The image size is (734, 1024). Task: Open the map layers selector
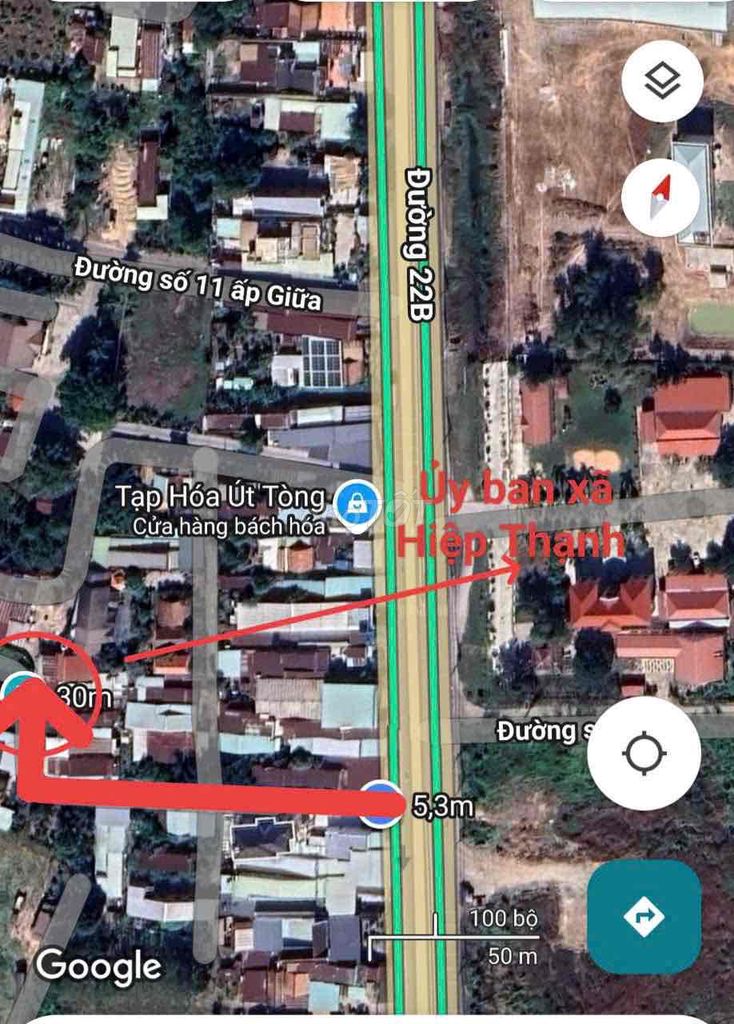(x=661, y=82)
